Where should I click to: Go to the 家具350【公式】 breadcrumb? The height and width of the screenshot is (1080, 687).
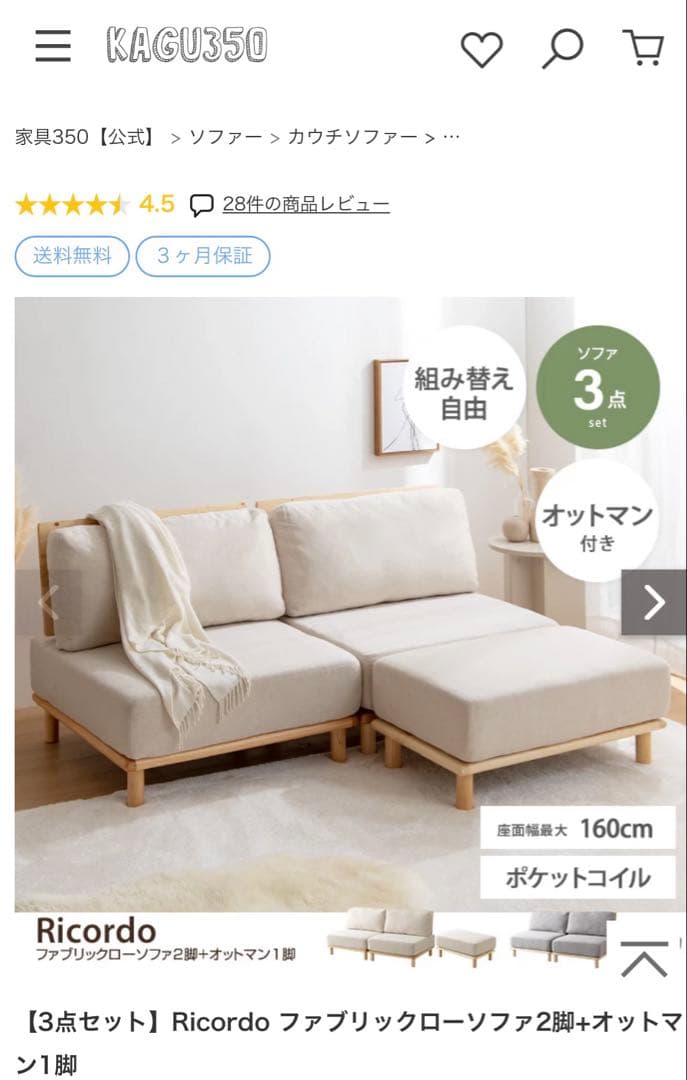tap(87, 137)
